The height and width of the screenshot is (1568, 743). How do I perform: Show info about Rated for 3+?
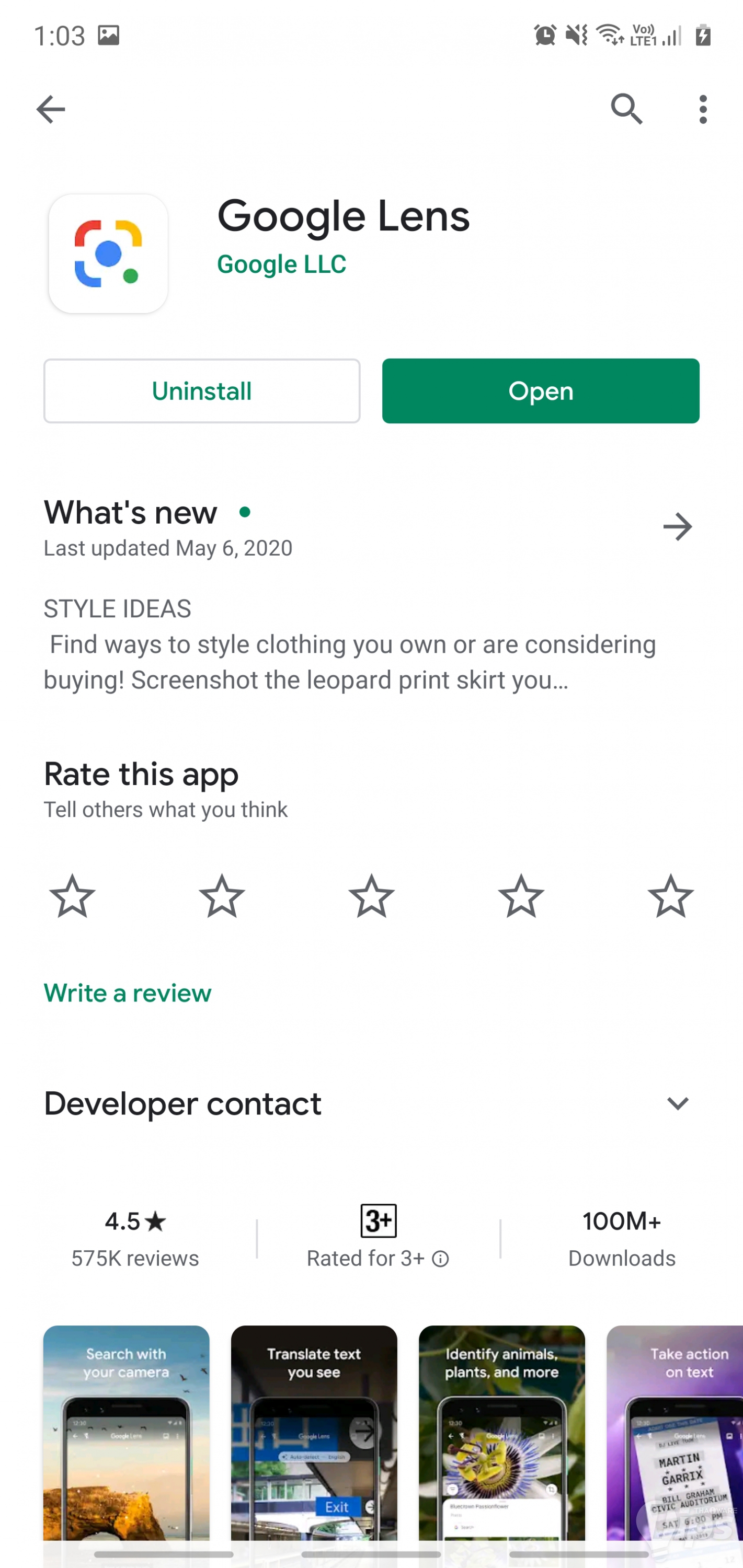[440, 1259]
